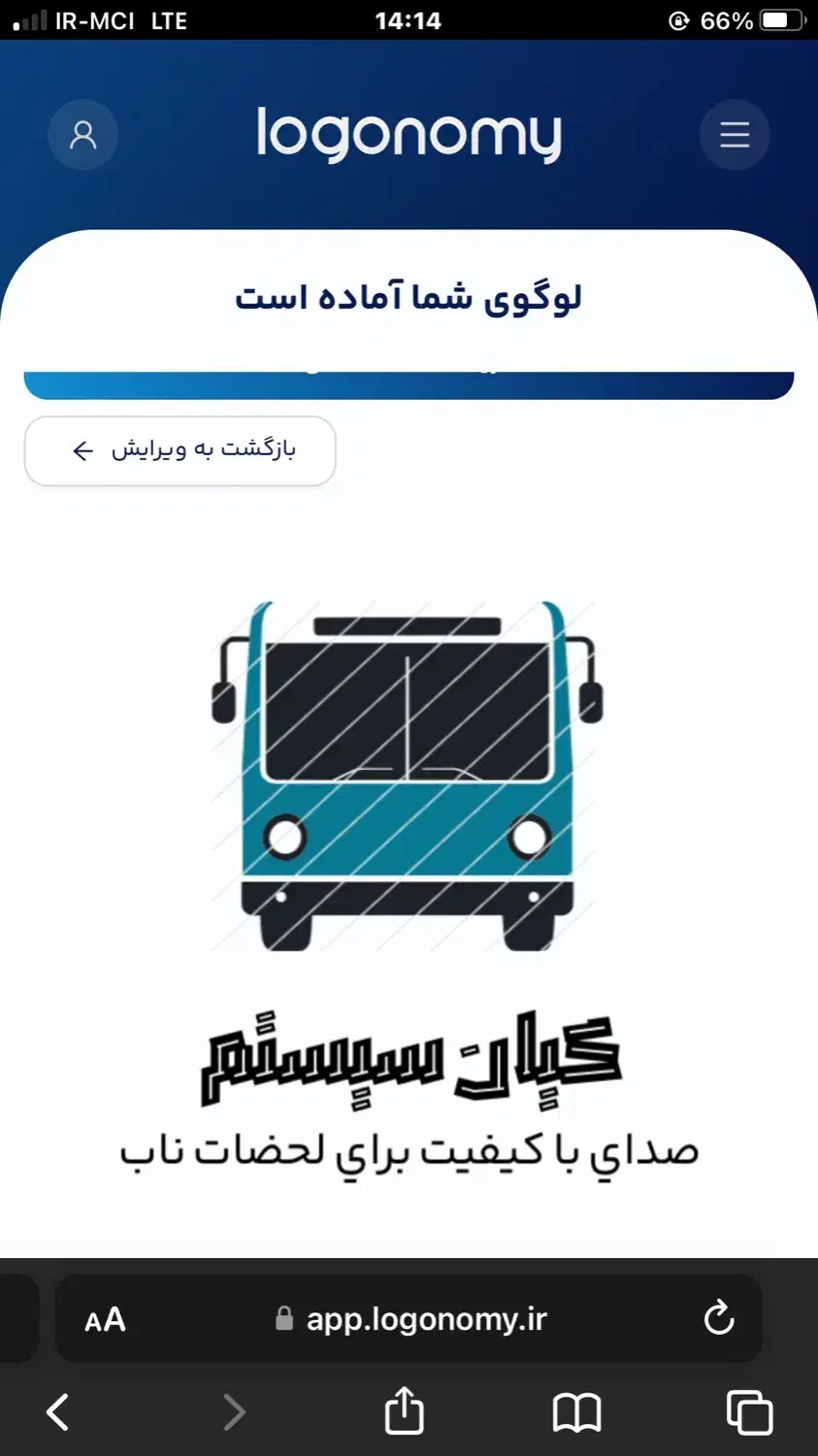818x1456 pixels.
Task: Open Safari's AA text size menu
Action: point(105,1320)
